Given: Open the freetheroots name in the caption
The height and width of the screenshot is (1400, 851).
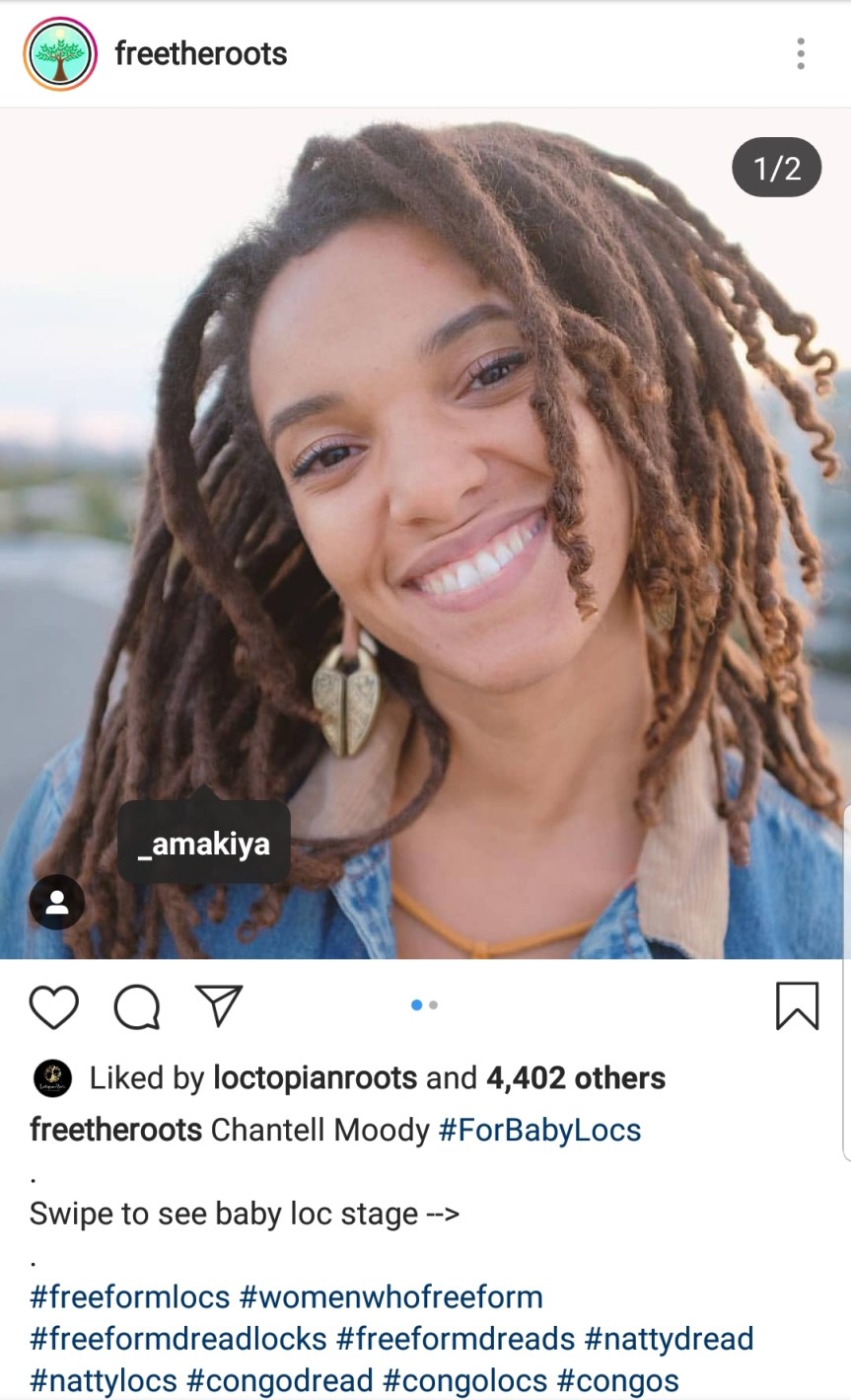Looking at the screenshot, I should point(115,1130).
